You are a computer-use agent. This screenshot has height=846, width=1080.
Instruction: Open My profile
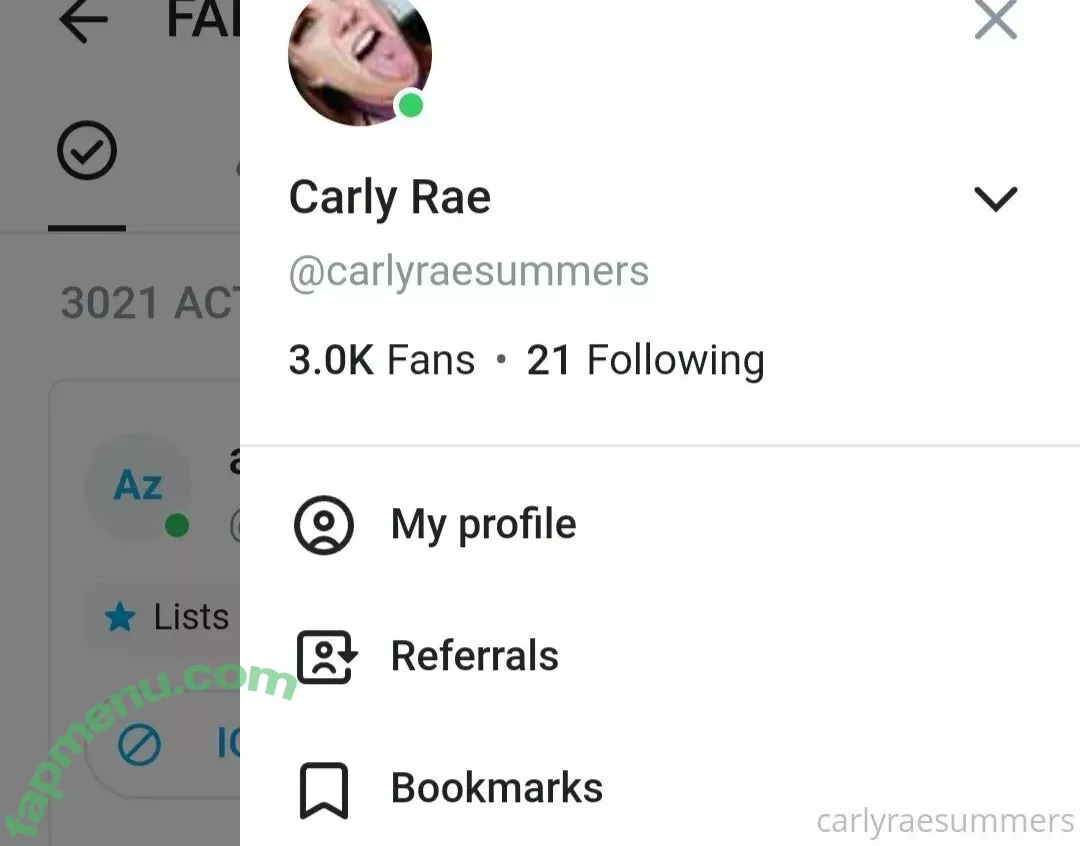(x=482, y=524)
